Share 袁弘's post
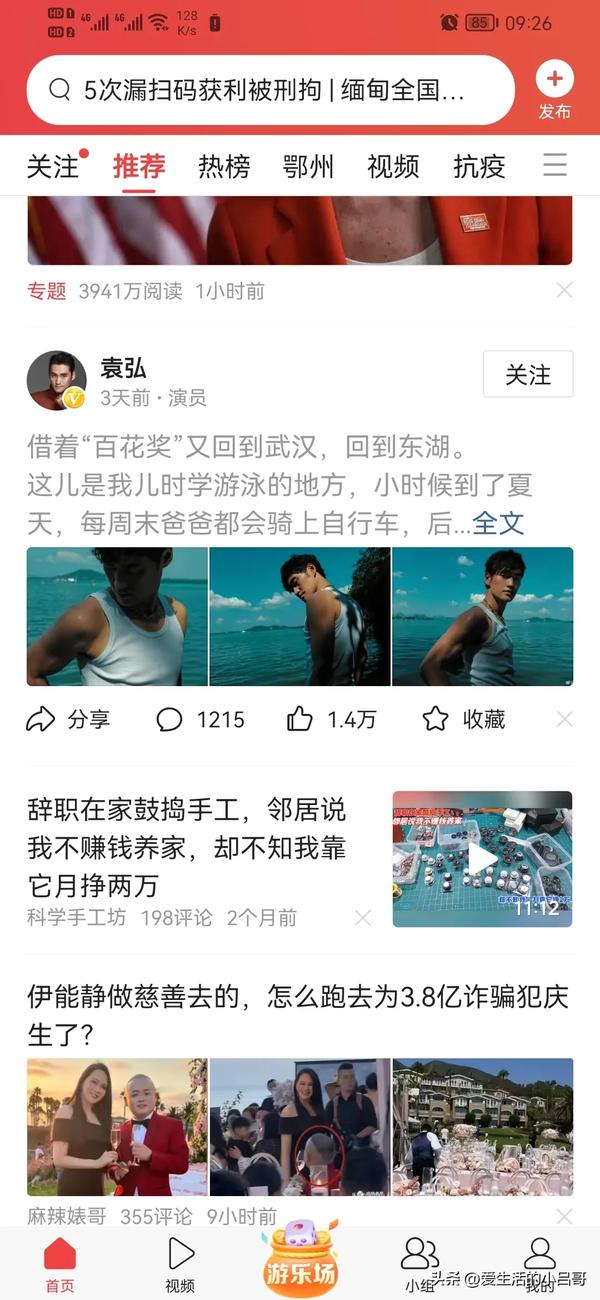 tap(68, 719)
